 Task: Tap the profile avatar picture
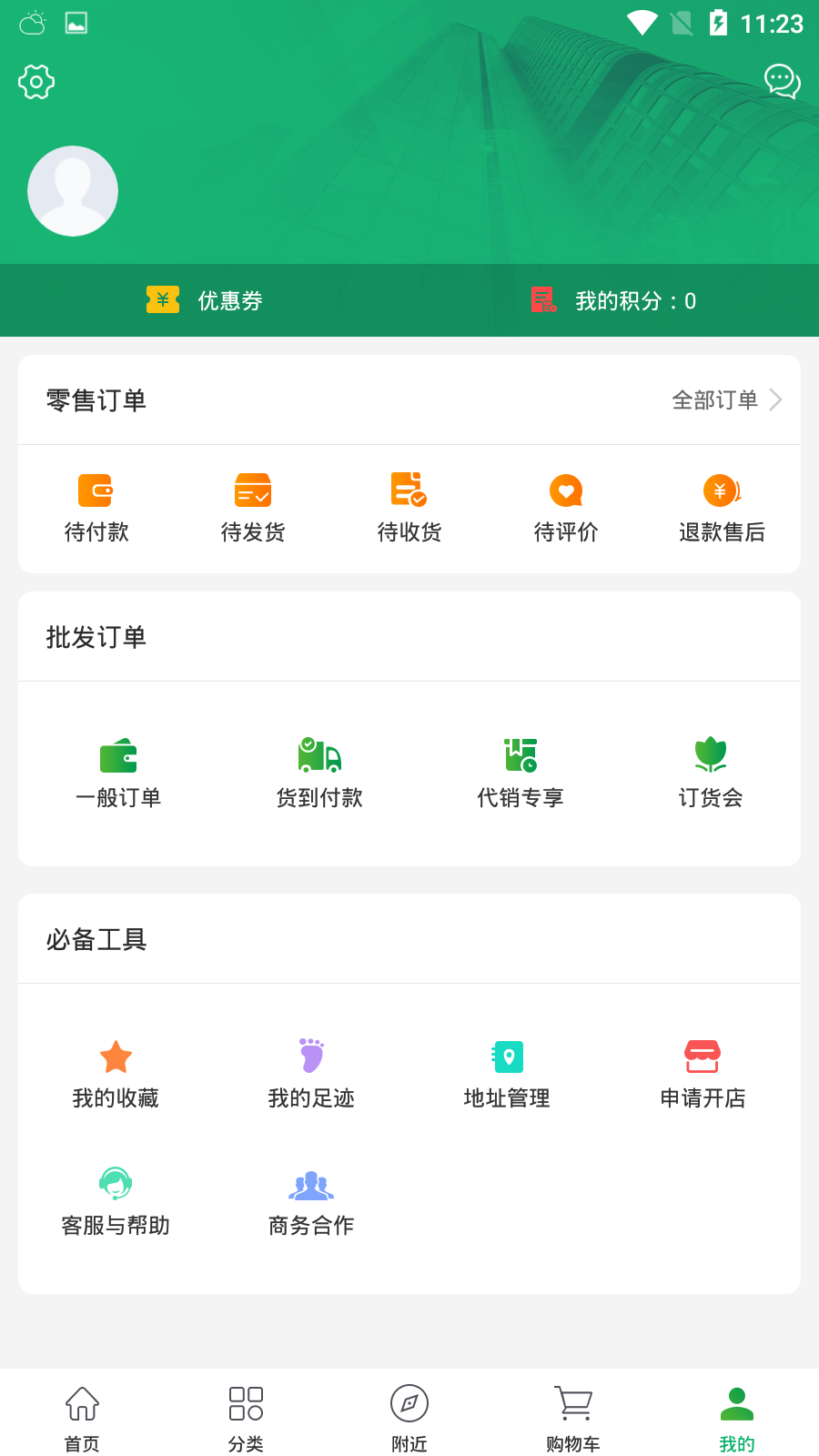tap(73, 191)
